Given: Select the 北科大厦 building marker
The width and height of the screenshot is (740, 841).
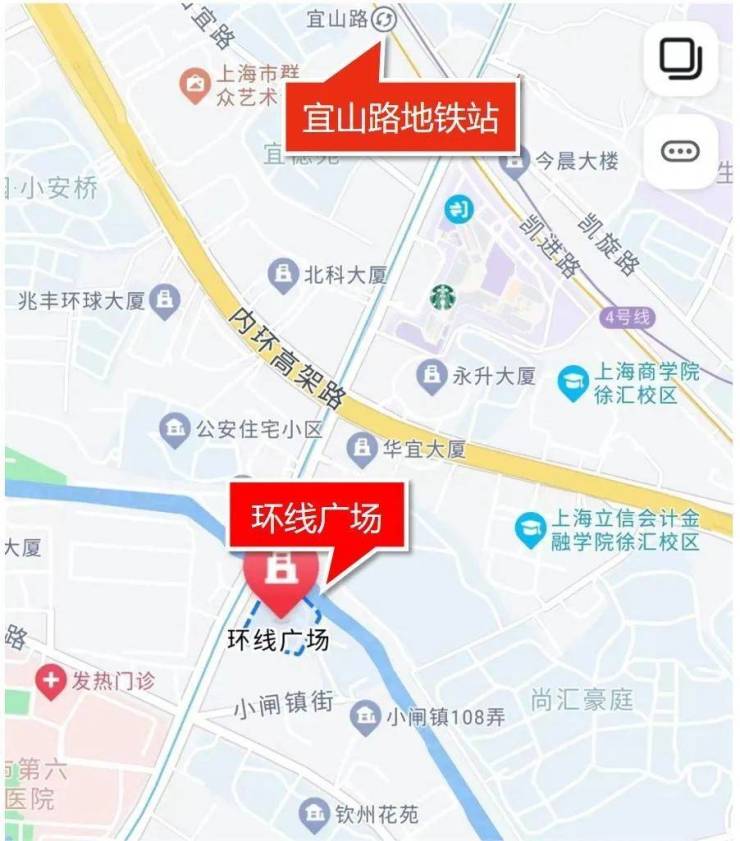Looking at the screenshot, I should (x=284, y=273).
